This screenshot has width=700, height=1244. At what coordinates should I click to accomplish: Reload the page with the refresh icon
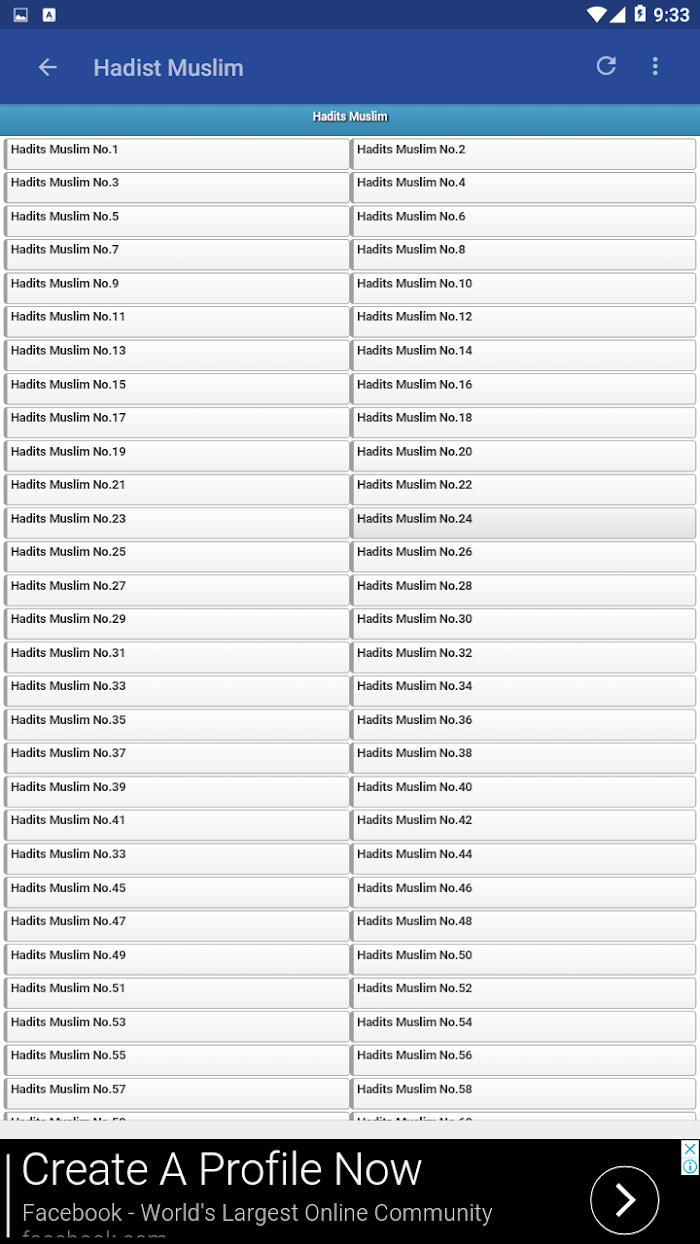606,66
